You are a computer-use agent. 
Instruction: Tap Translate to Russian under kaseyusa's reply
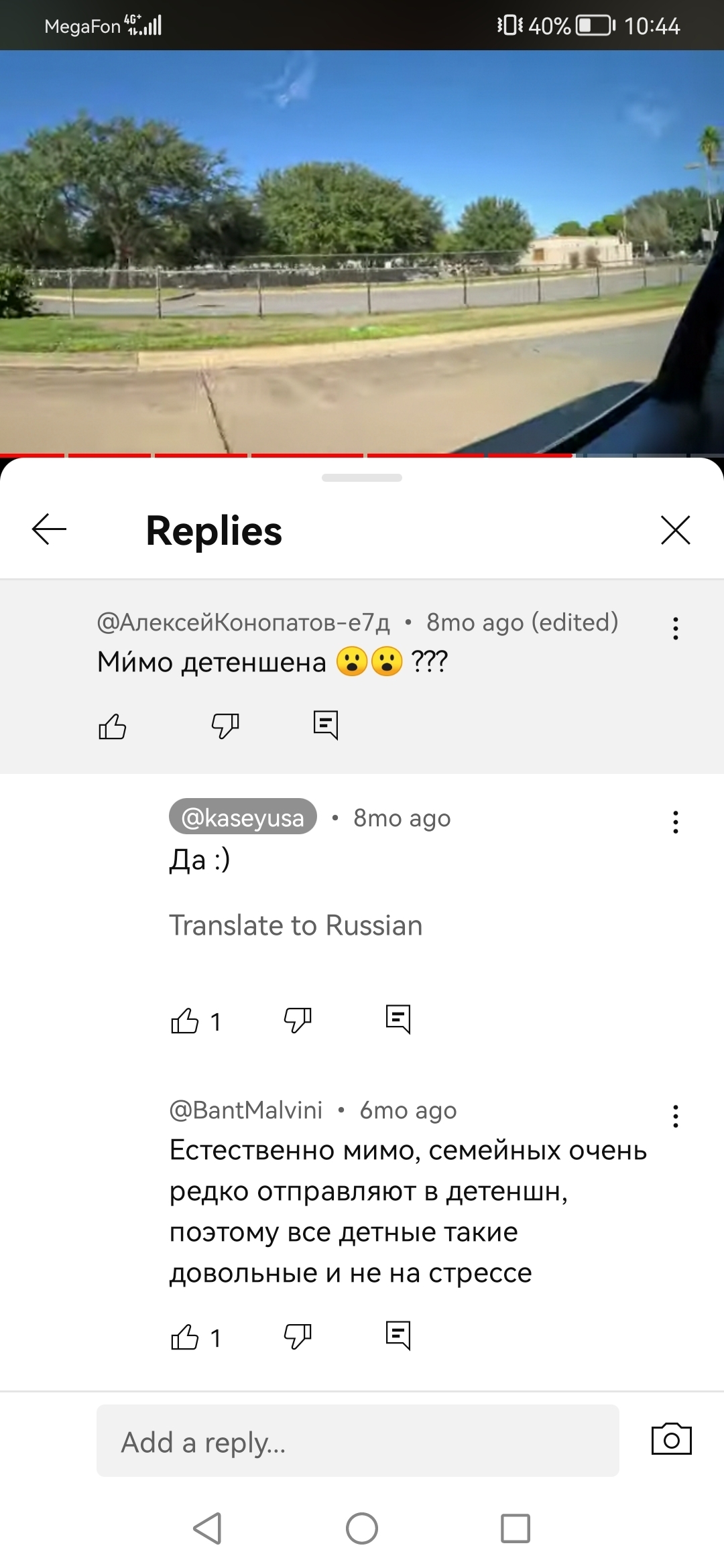click(x=296, y=925)
